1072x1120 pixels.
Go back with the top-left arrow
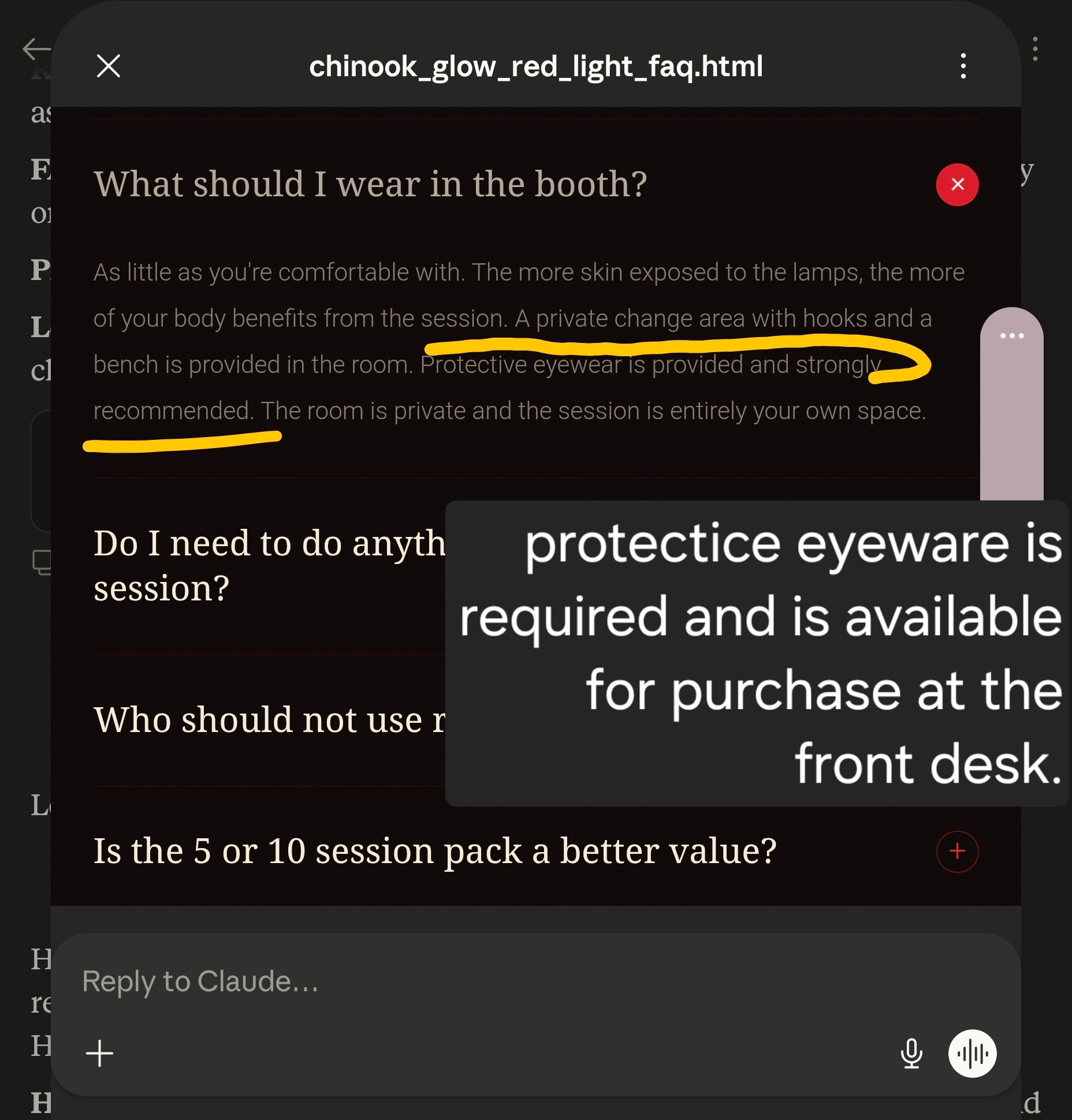tap(36, 49)
